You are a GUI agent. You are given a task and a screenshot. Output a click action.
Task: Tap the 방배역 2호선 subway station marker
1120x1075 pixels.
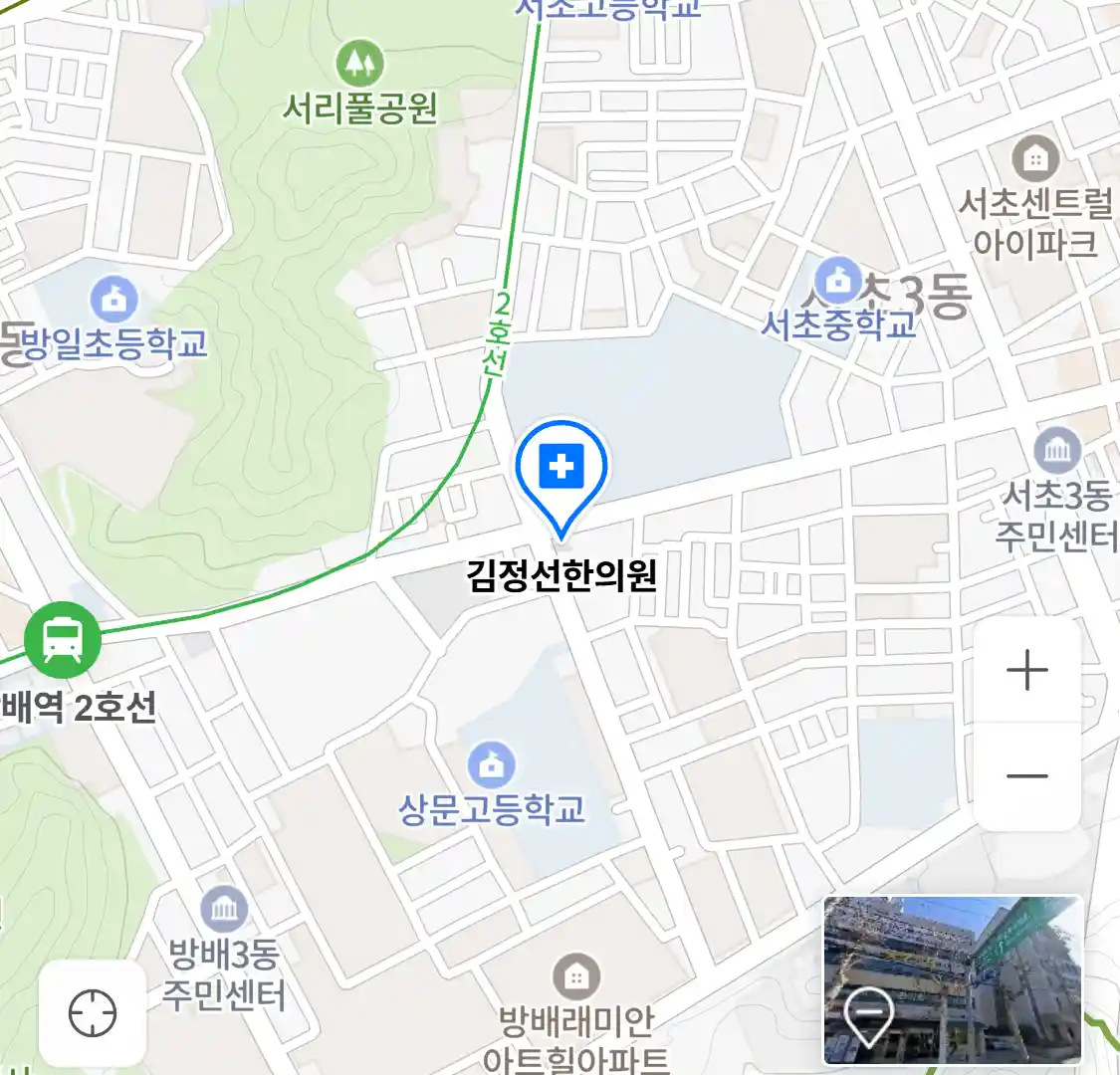click(x=63, y=638)
